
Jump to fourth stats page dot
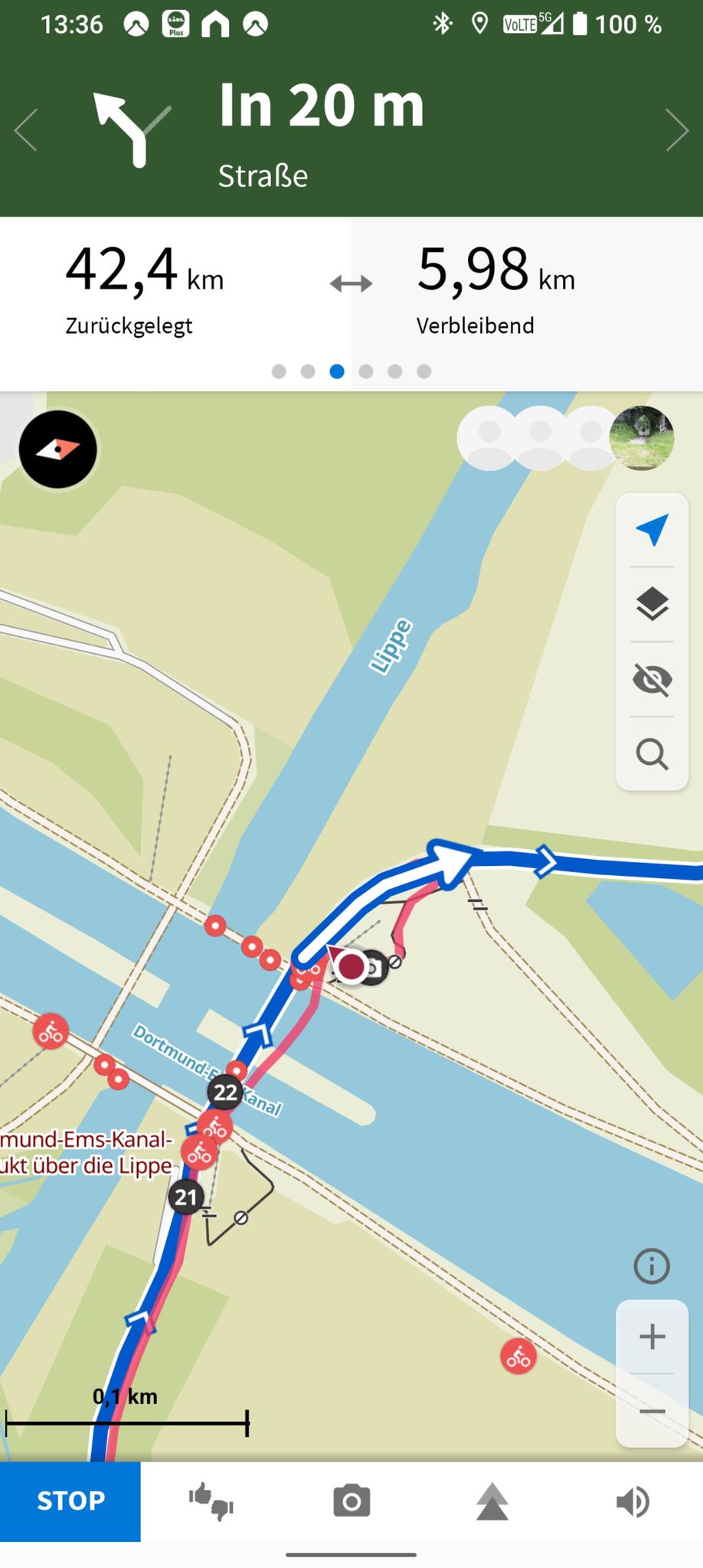coord(366,371)
